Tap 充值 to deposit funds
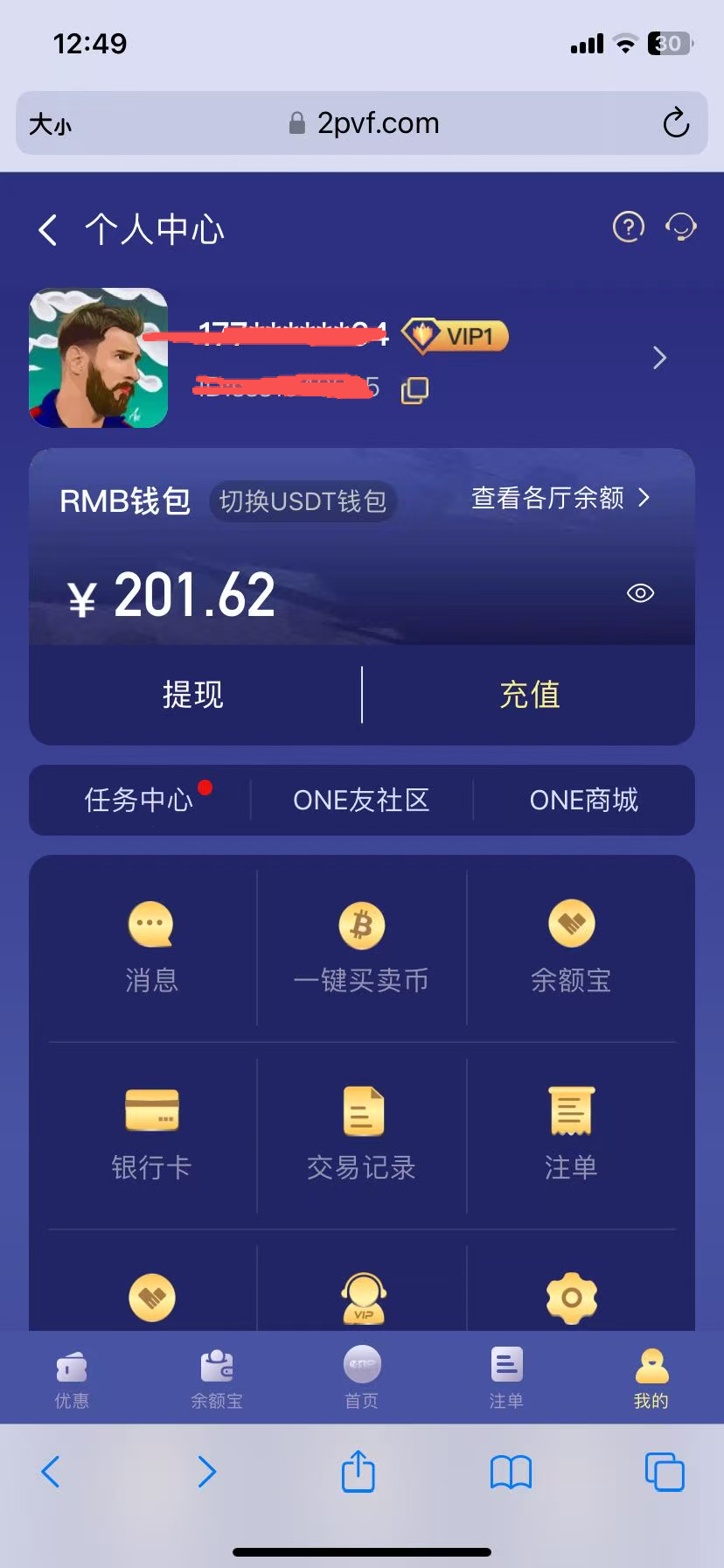Viewport: 724px width, 1568px height. click(529, 695)
